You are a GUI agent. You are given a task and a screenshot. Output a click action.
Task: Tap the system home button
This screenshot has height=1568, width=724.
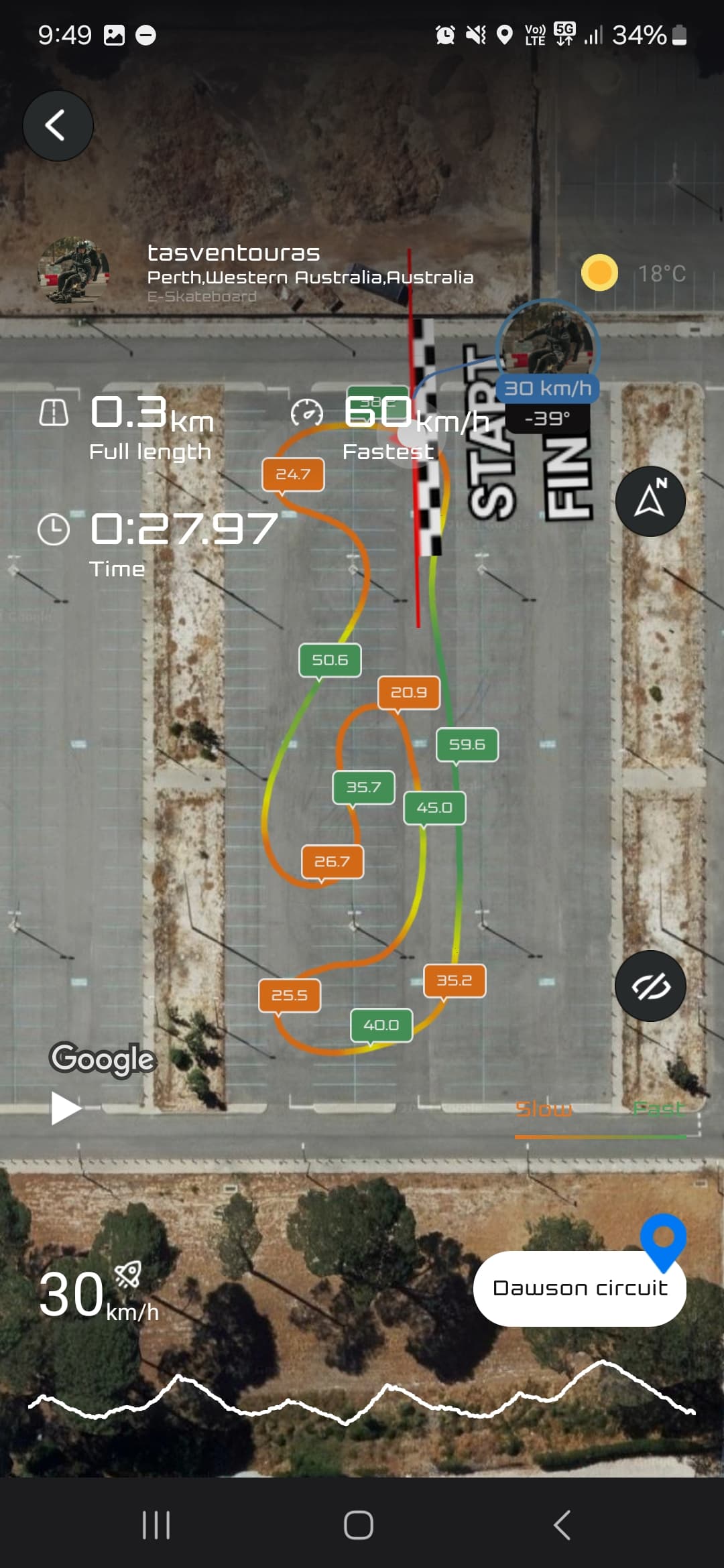pos(359,1525)
